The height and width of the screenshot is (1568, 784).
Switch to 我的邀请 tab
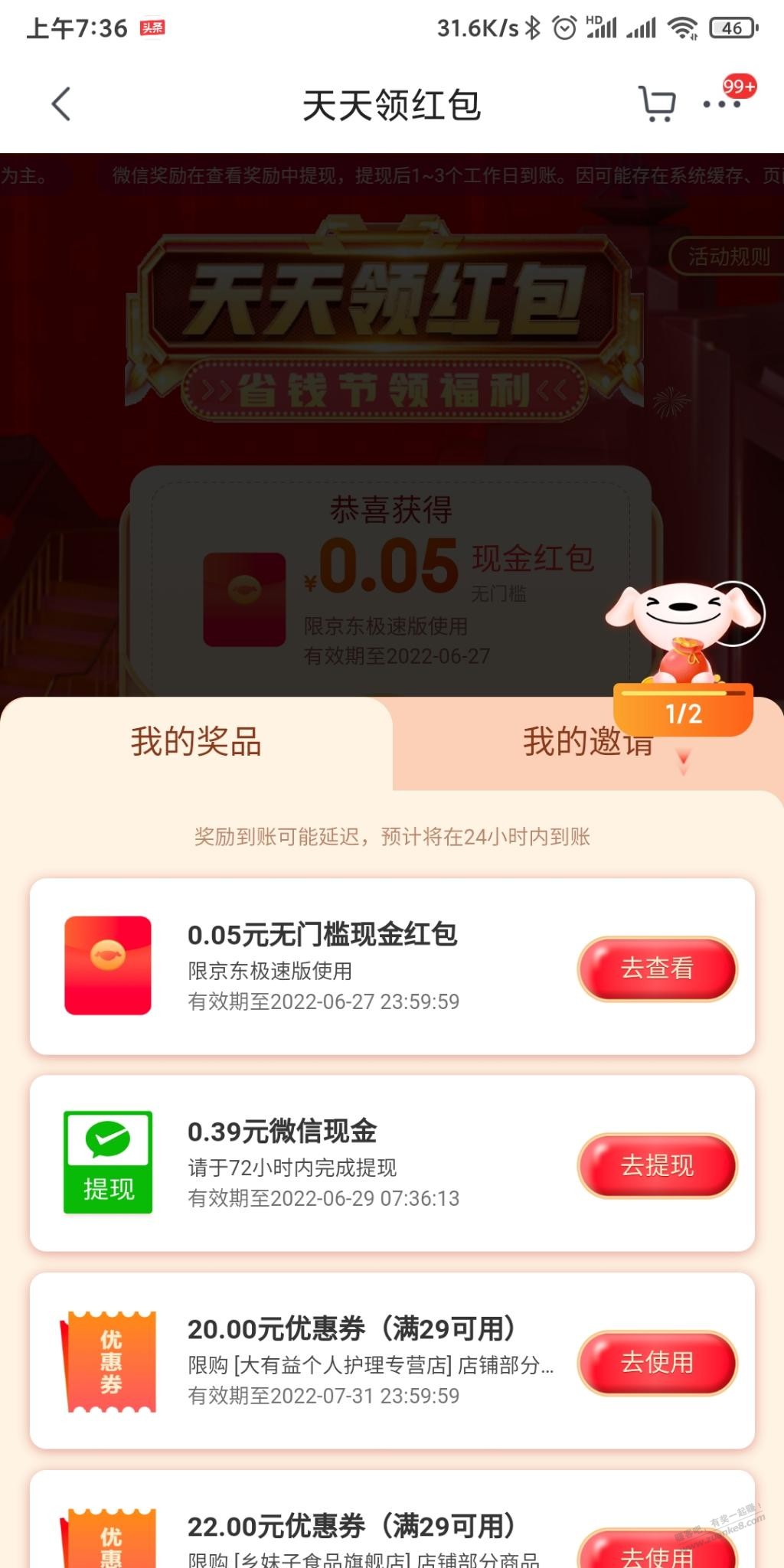click(588, 743)
